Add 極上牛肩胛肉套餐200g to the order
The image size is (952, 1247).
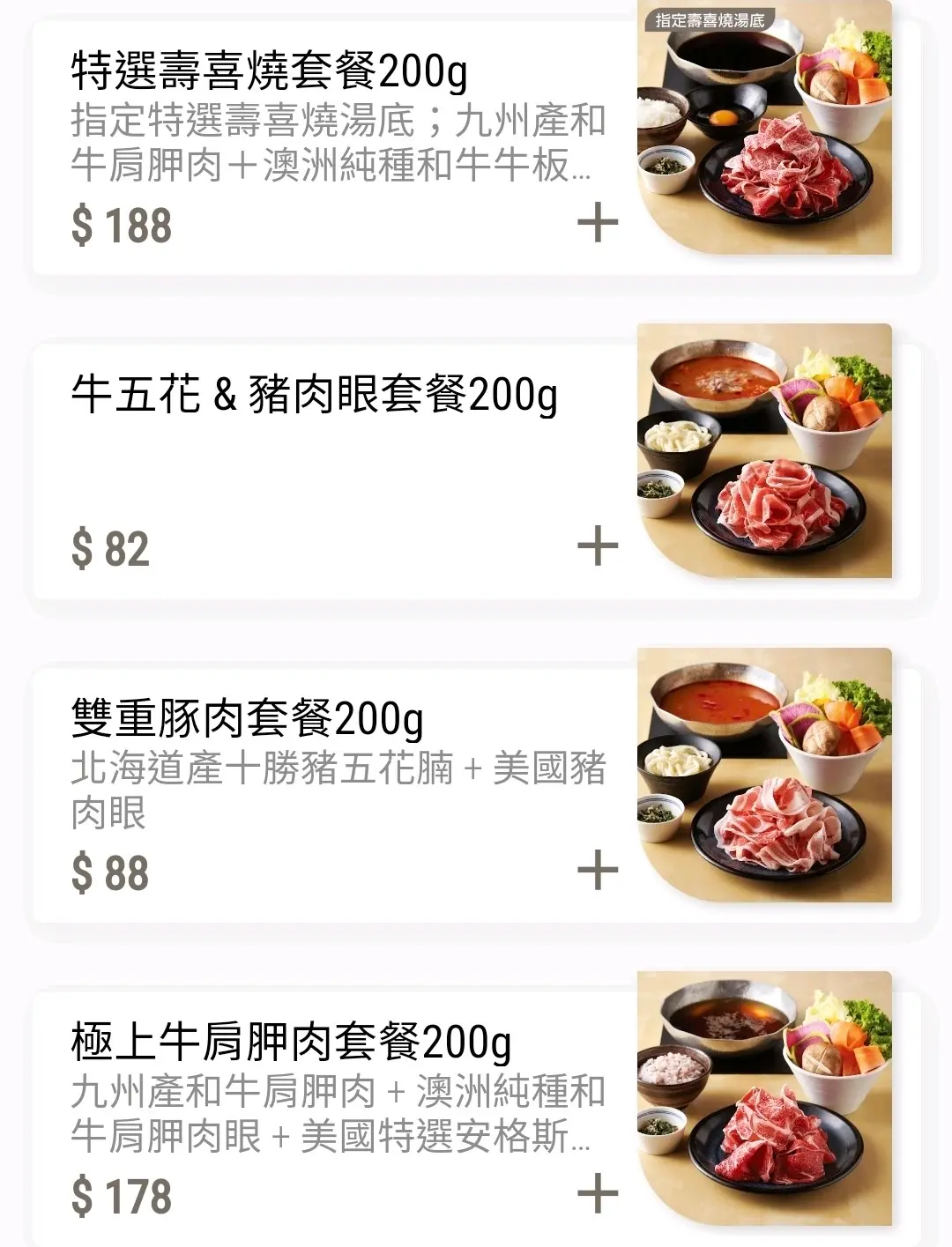tap(598, 1194)
